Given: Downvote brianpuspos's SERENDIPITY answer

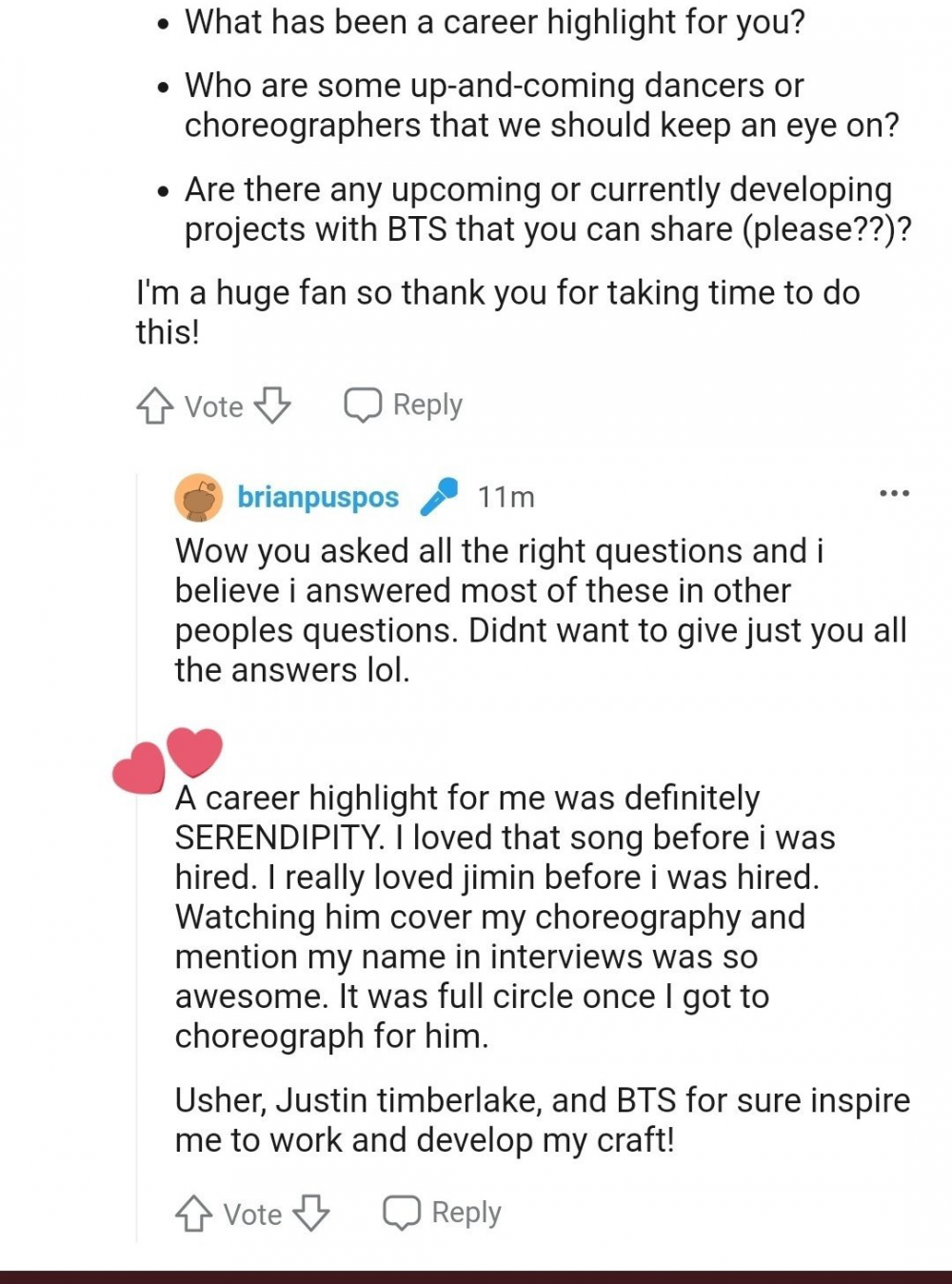Looking at the screenshot, I should click(311, 1214).
